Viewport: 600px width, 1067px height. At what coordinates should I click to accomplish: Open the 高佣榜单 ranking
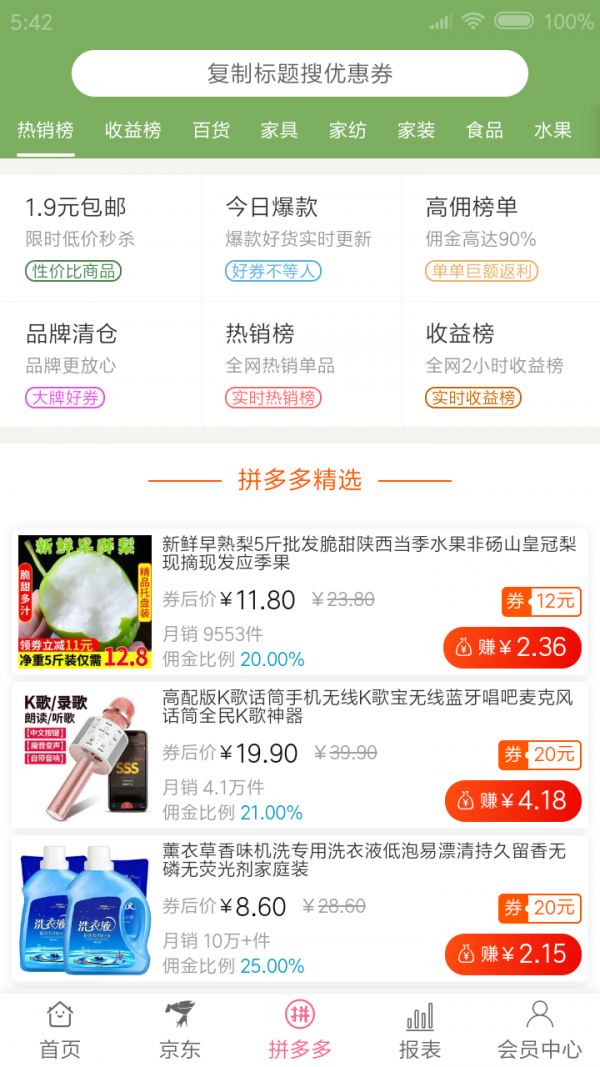[500, 238]
